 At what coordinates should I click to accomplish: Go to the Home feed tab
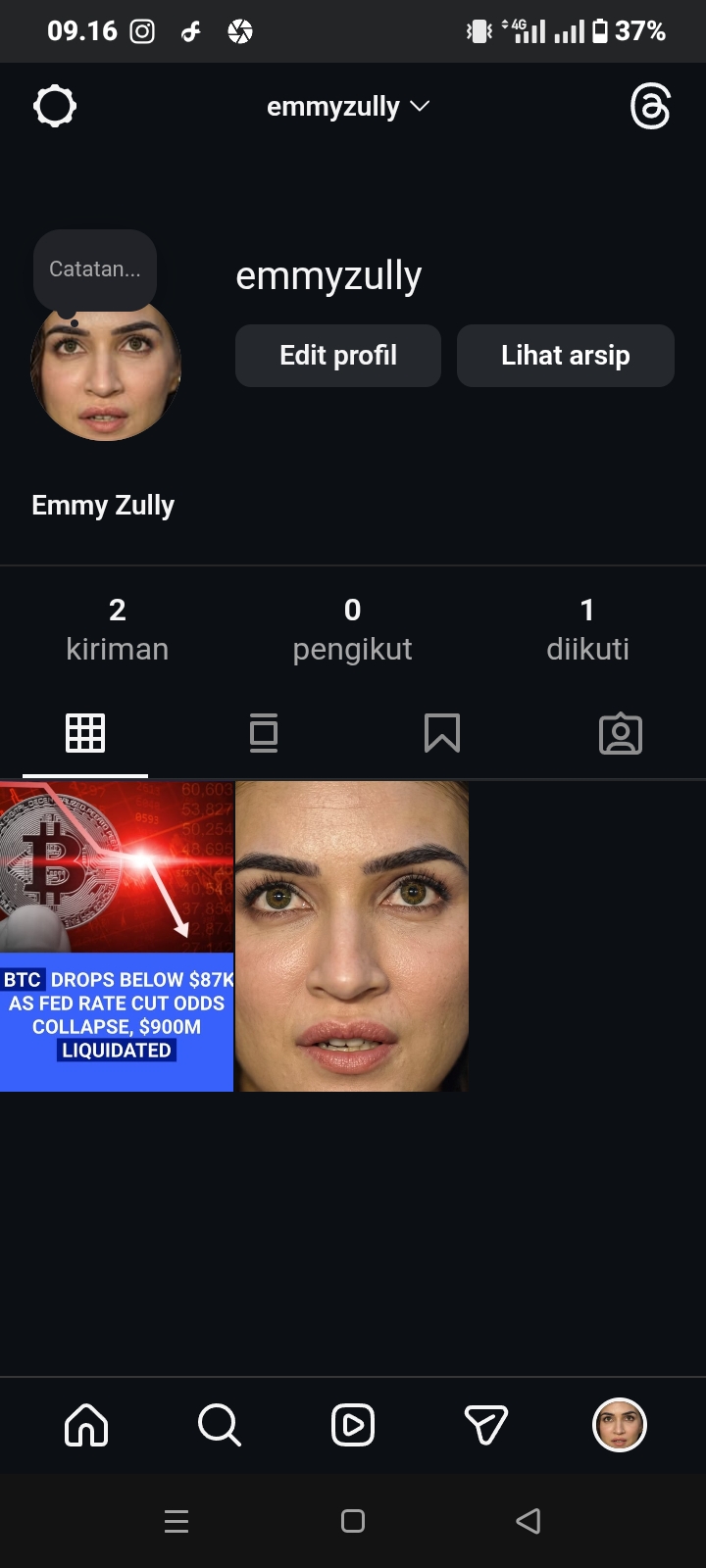pos(86,1425)
